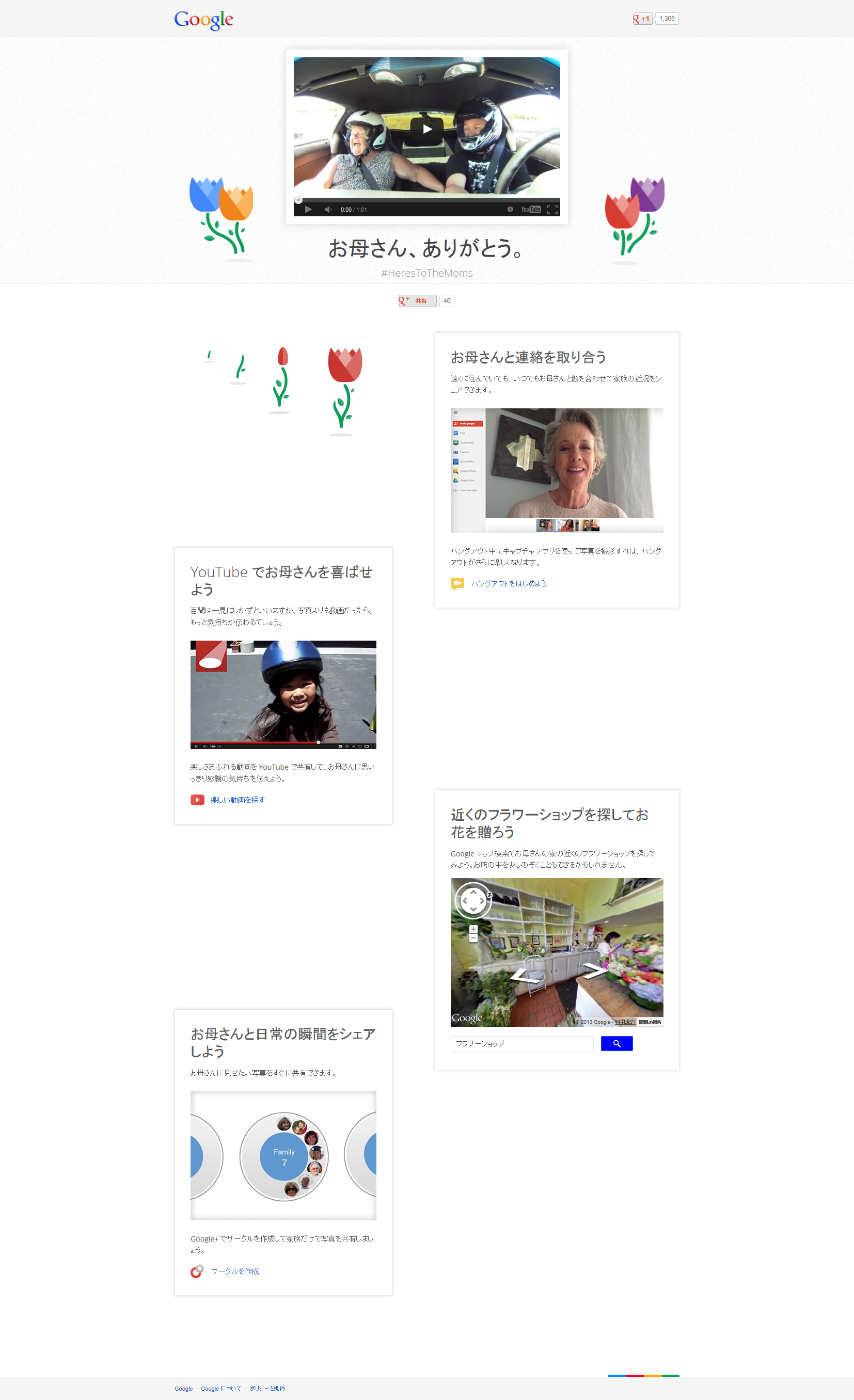The image size is (854, 1400).
Task: Mute the video volume
Action: 328,210
